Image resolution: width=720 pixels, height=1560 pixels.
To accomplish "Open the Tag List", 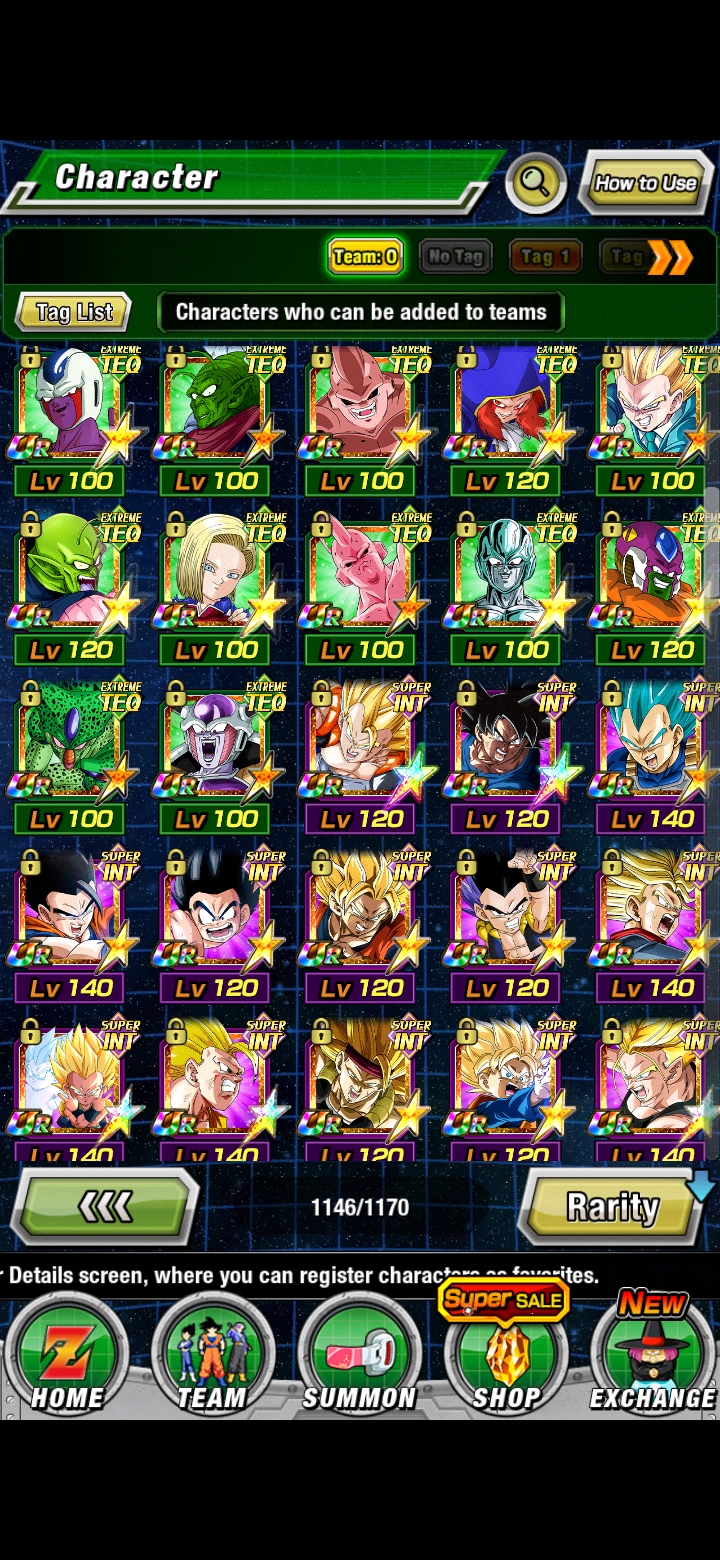I will (74, 312).
